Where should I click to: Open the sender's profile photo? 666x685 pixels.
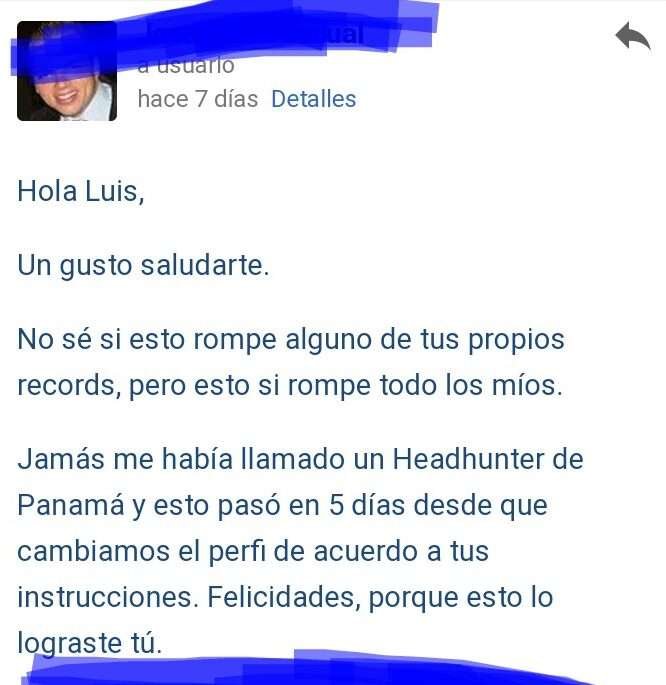click(x=67, y=73)
